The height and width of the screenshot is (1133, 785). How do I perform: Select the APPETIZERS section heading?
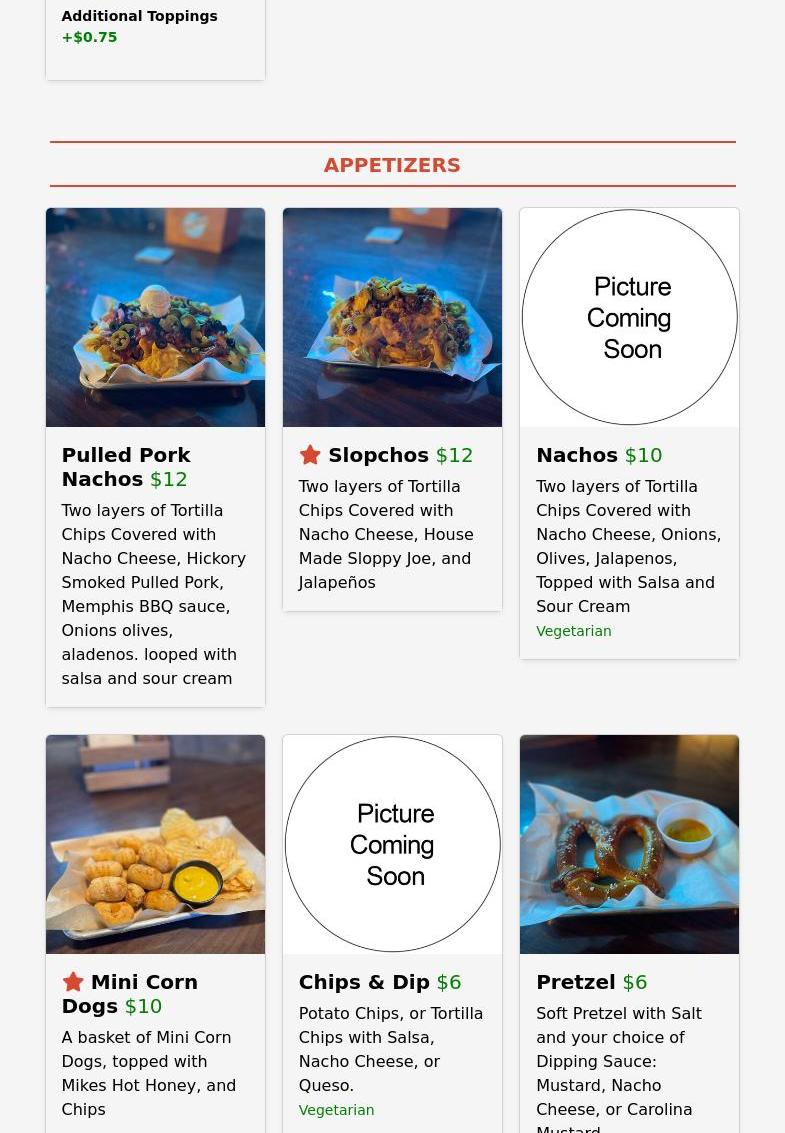tap(392, 165)
